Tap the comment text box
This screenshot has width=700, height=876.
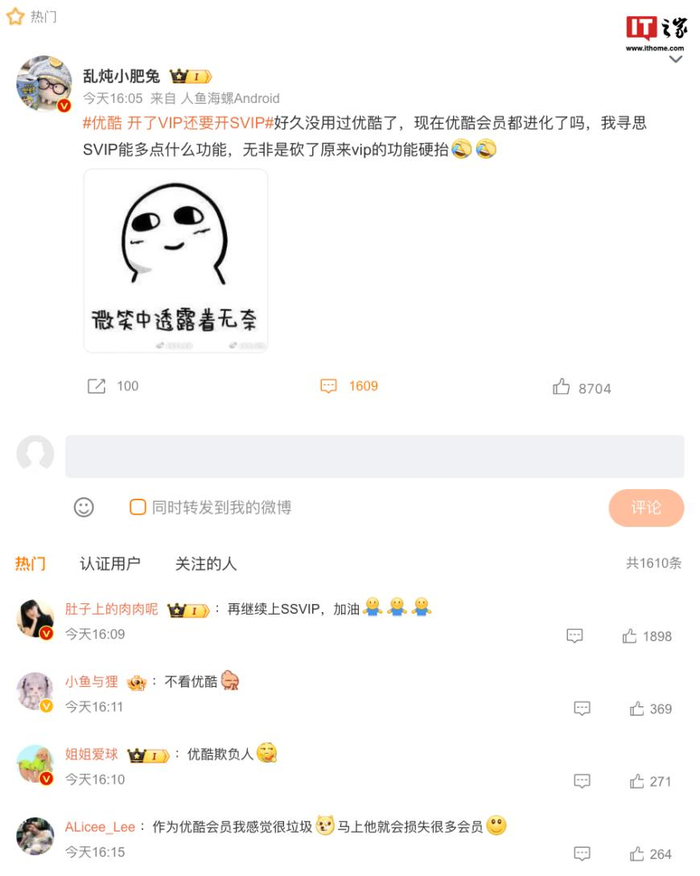pyautogui.click(x=374, y=456)
